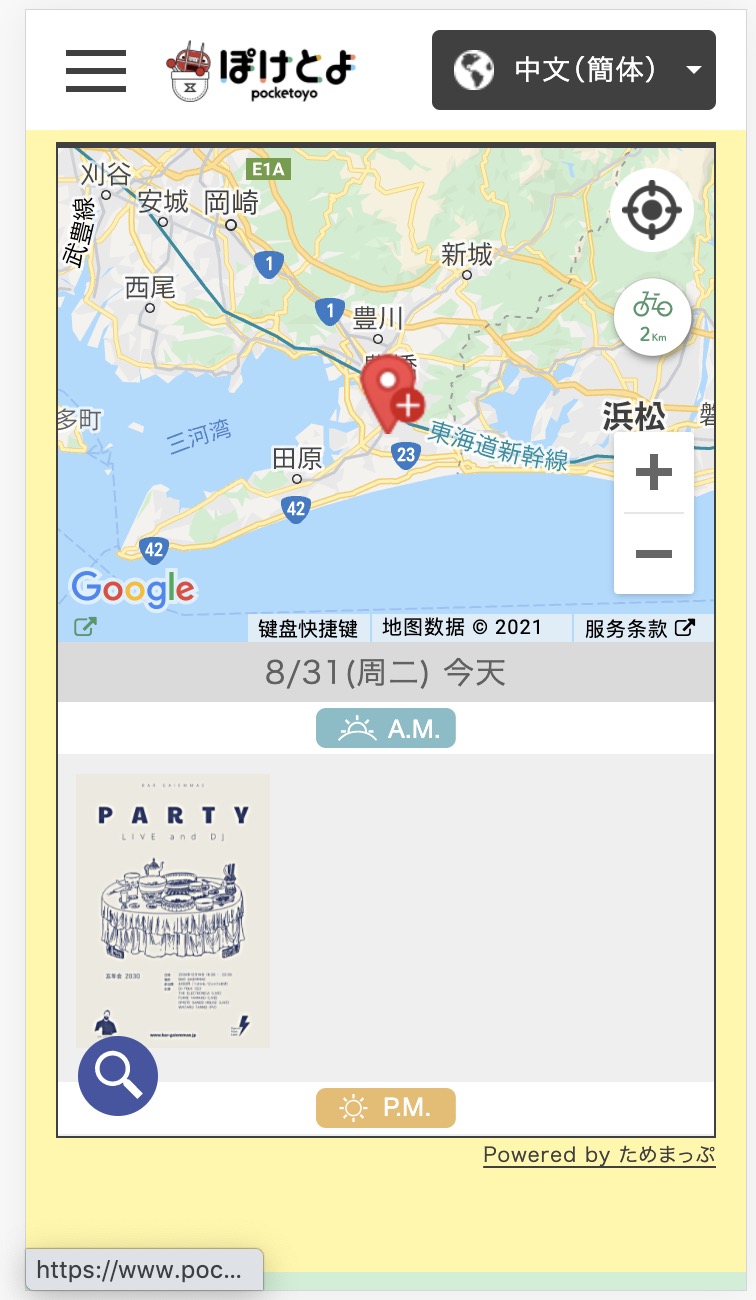Open the map in external window icon

click(86, 627)
